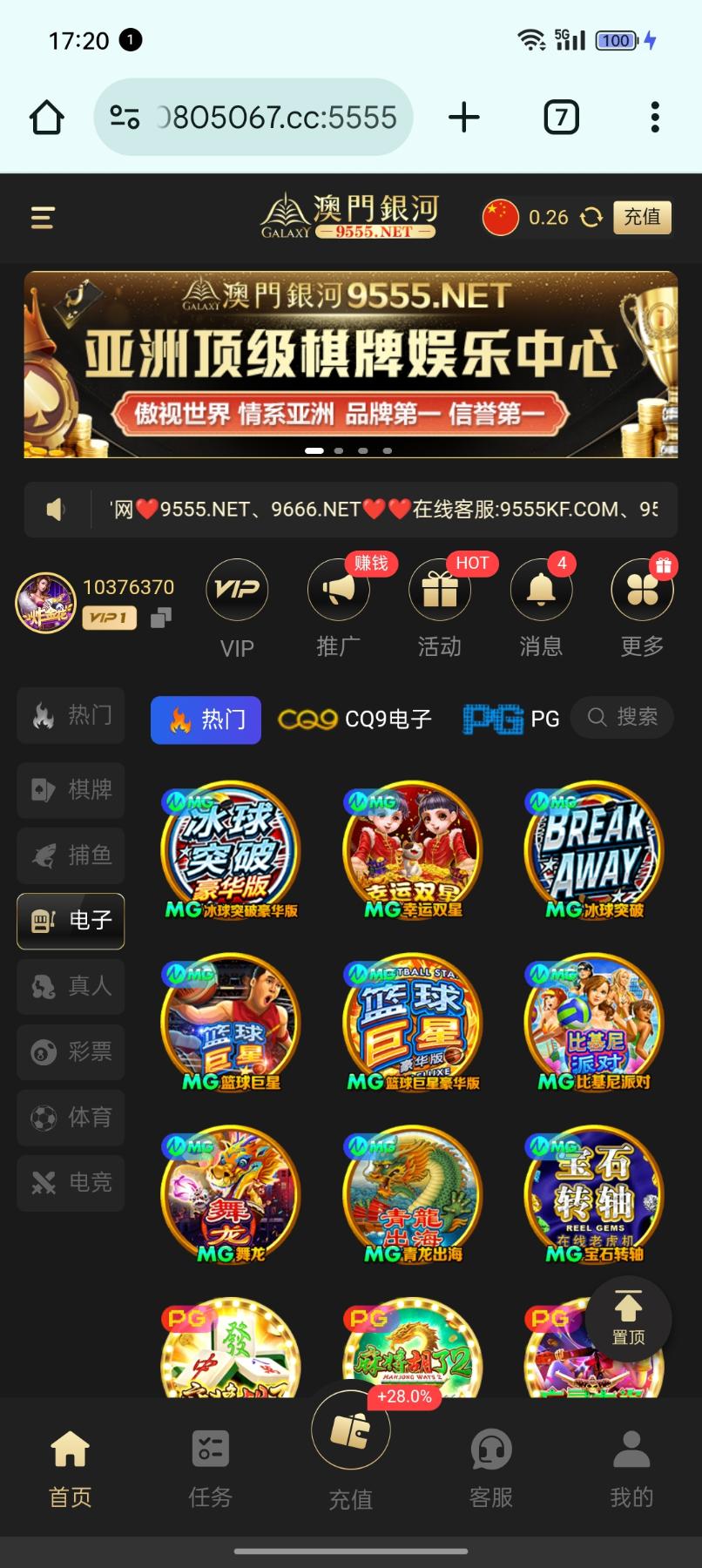Copy the account ID 10376370
Image resolution: width=702 pixels, height=1568 pixels.
click(x=161, y=618)
